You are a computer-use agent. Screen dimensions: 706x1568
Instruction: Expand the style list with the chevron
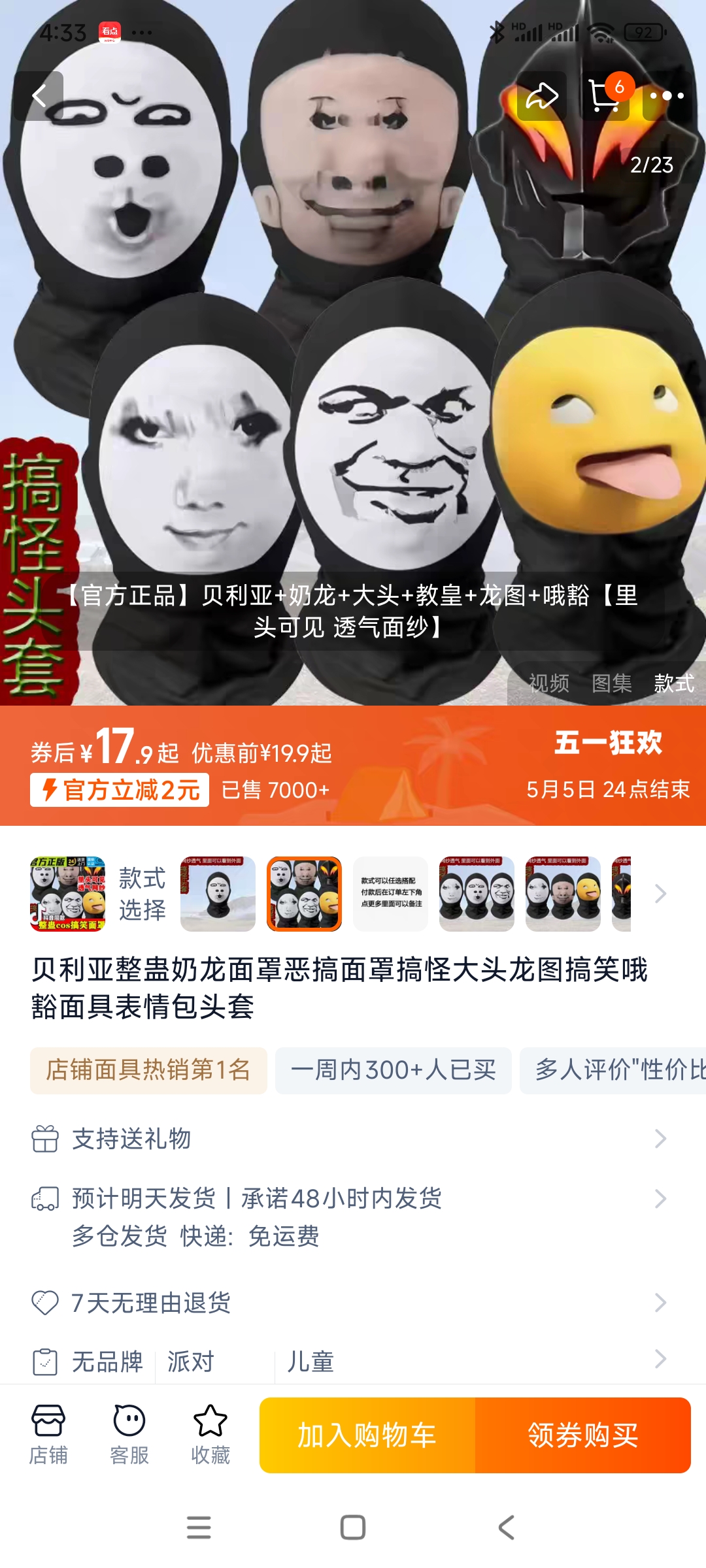click(660, 893)
